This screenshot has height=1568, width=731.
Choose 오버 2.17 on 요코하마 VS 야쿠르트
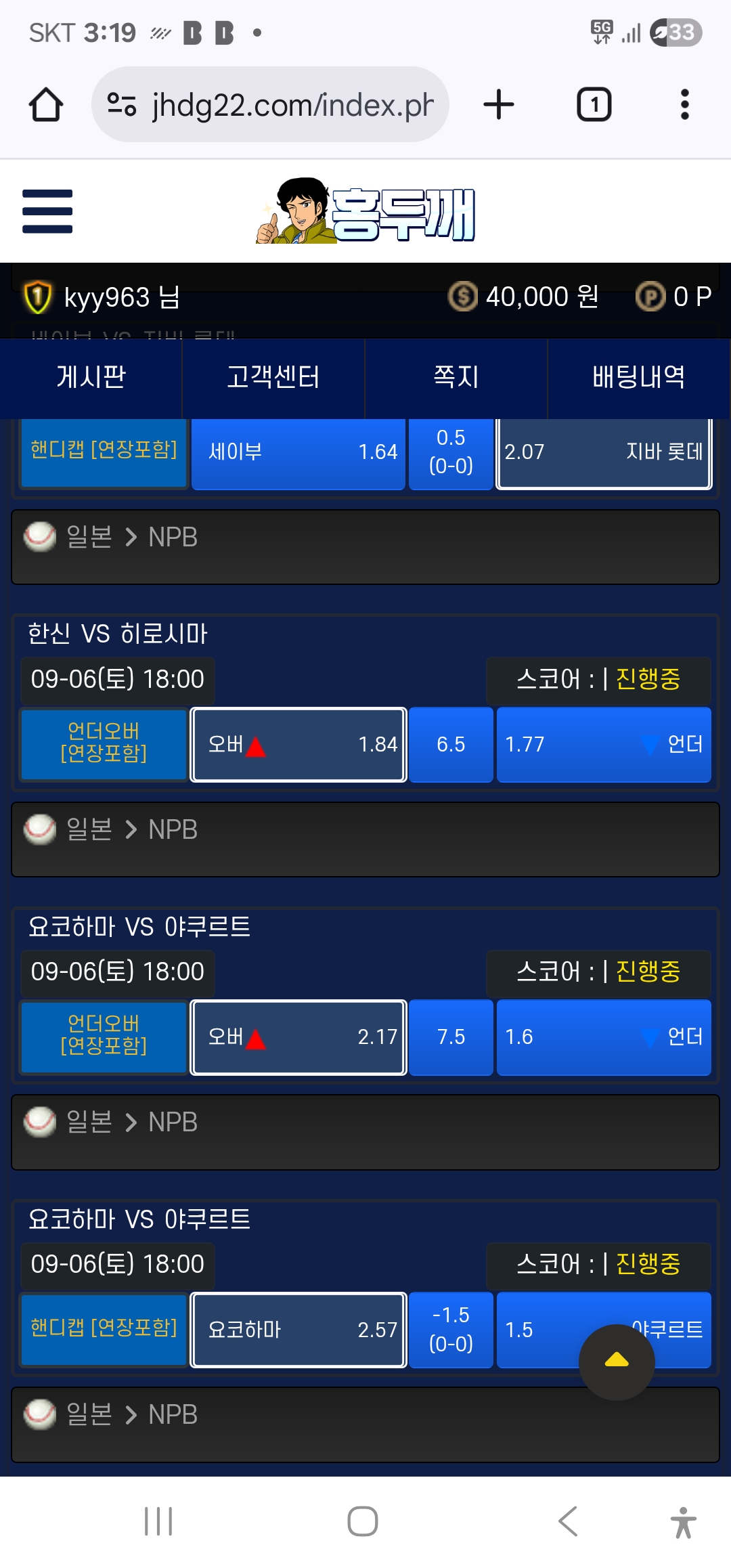[298, 1037]
